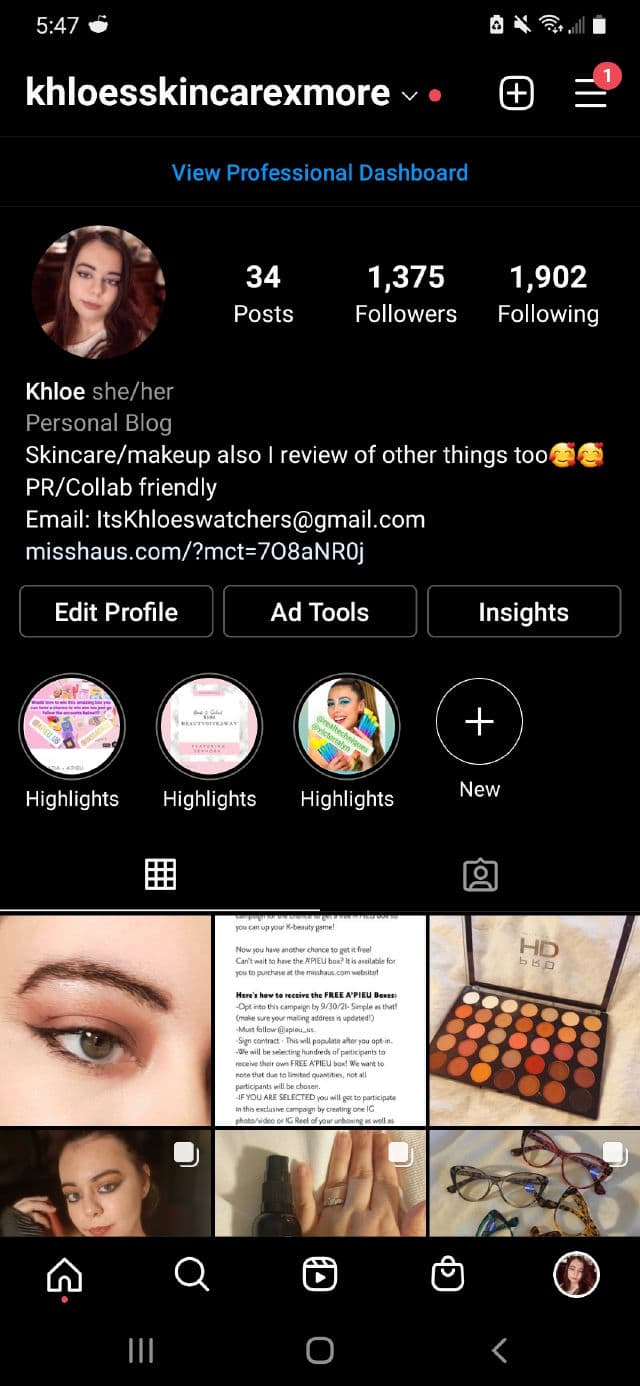Tap Edit Profile
Viewport: 640px width, 1386px height.
tap(116, 612)
